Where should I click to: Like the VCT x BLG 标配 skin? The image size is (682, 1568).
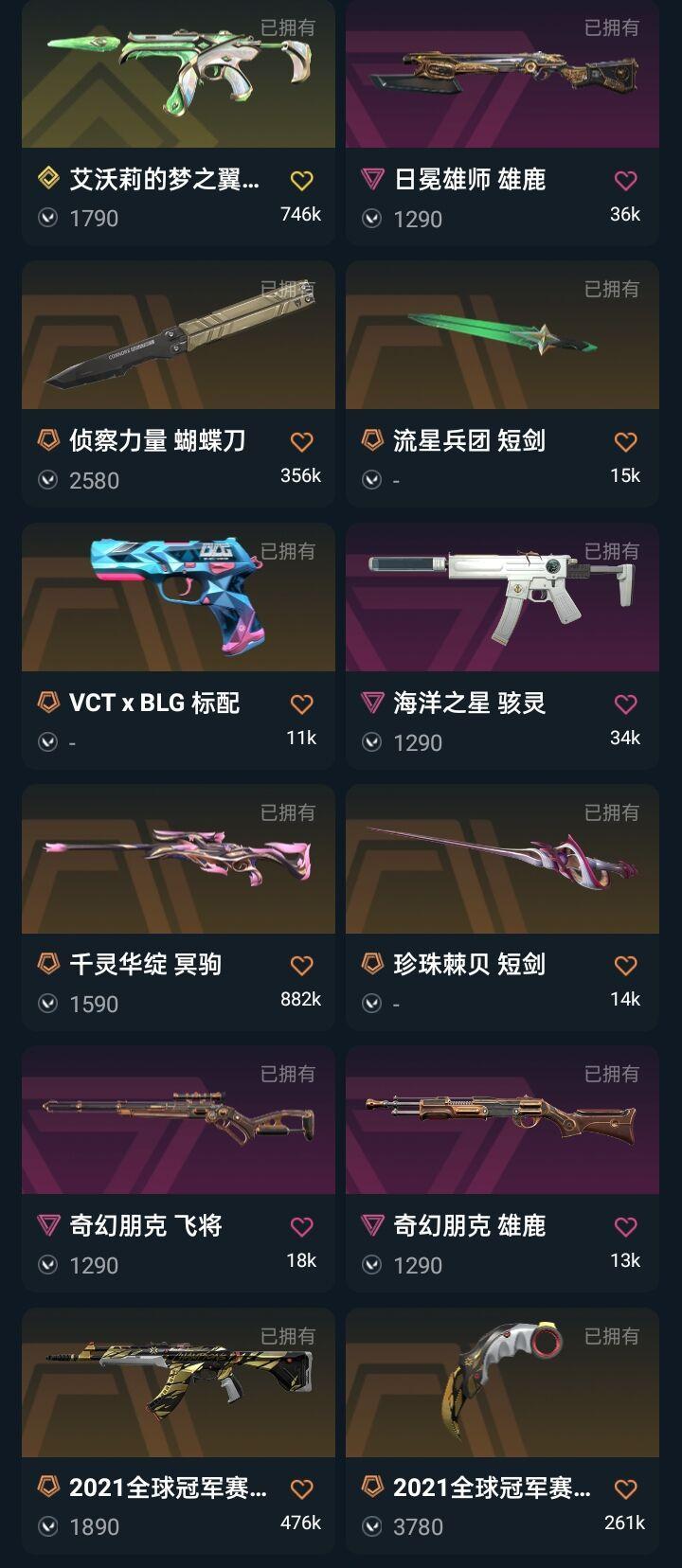(x=301, y=704)
